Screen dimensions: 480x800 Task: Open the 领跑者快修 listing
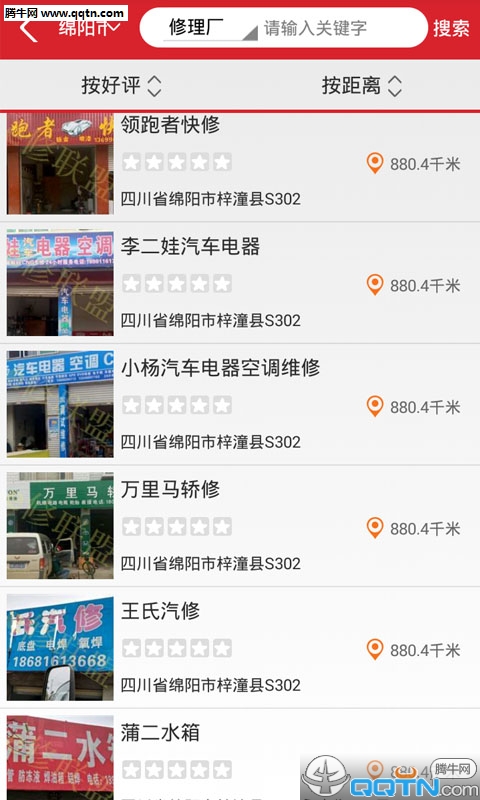tap(240, 165)
